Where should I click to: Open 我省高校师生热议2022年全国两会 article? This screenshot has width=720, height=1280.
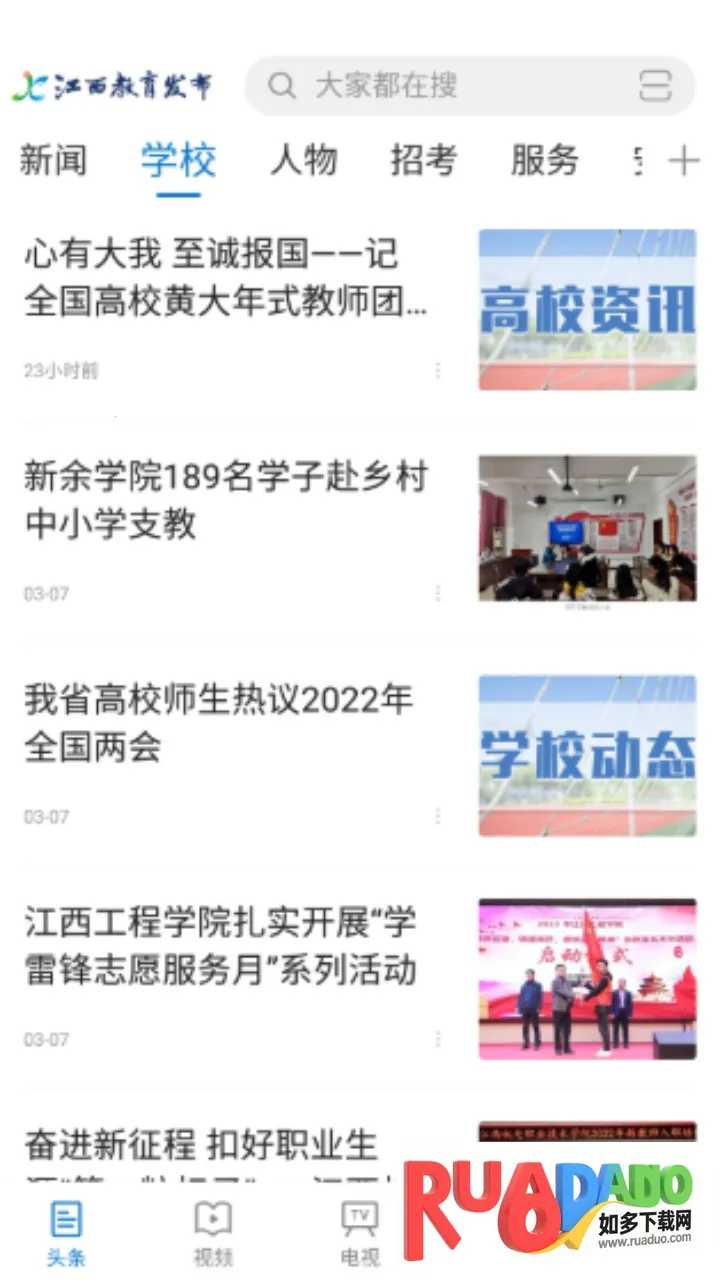[220, 723]
